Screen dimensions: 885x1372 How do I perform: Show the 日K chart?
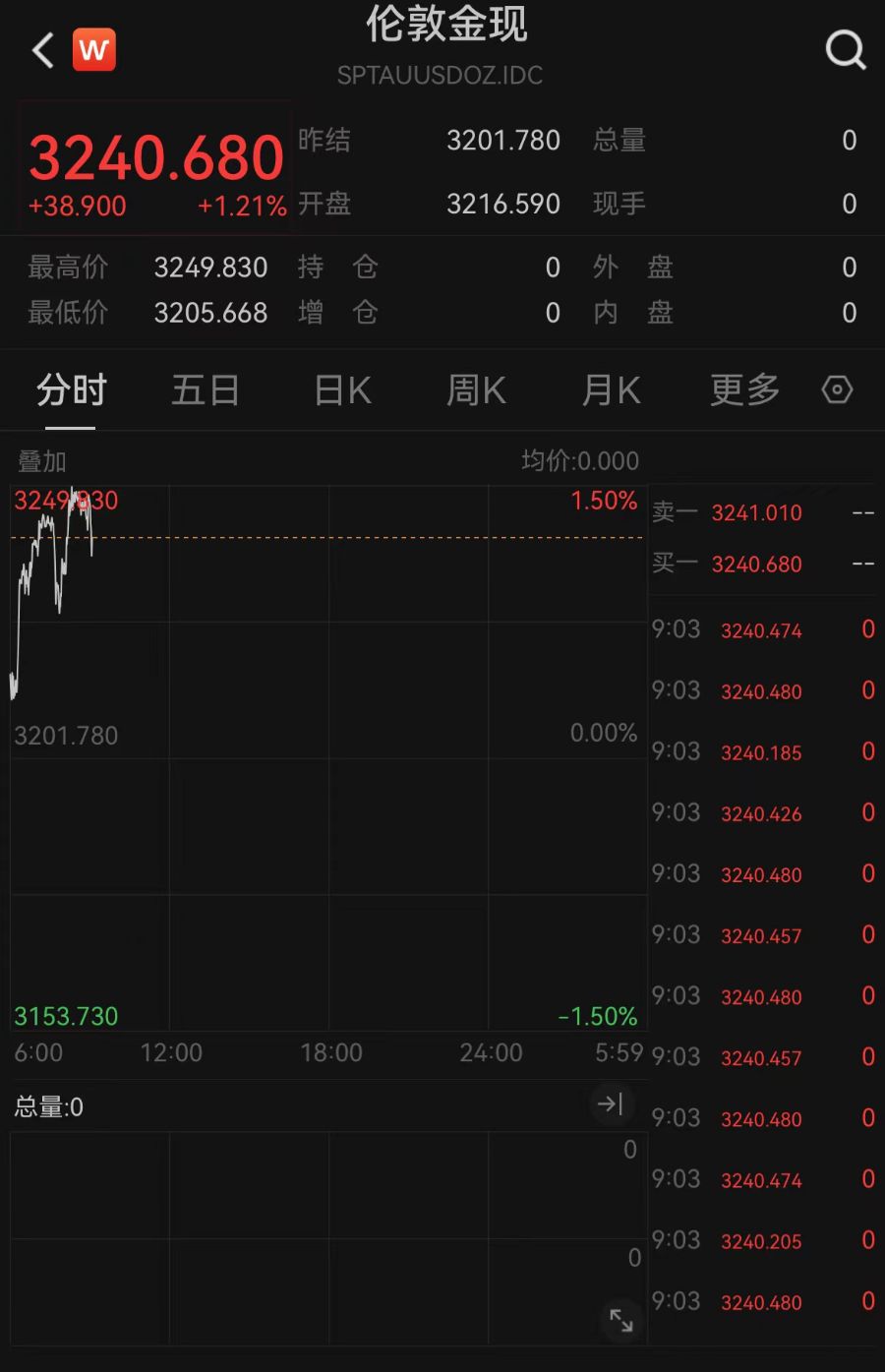pyautogui.click(x=342, y=390)
